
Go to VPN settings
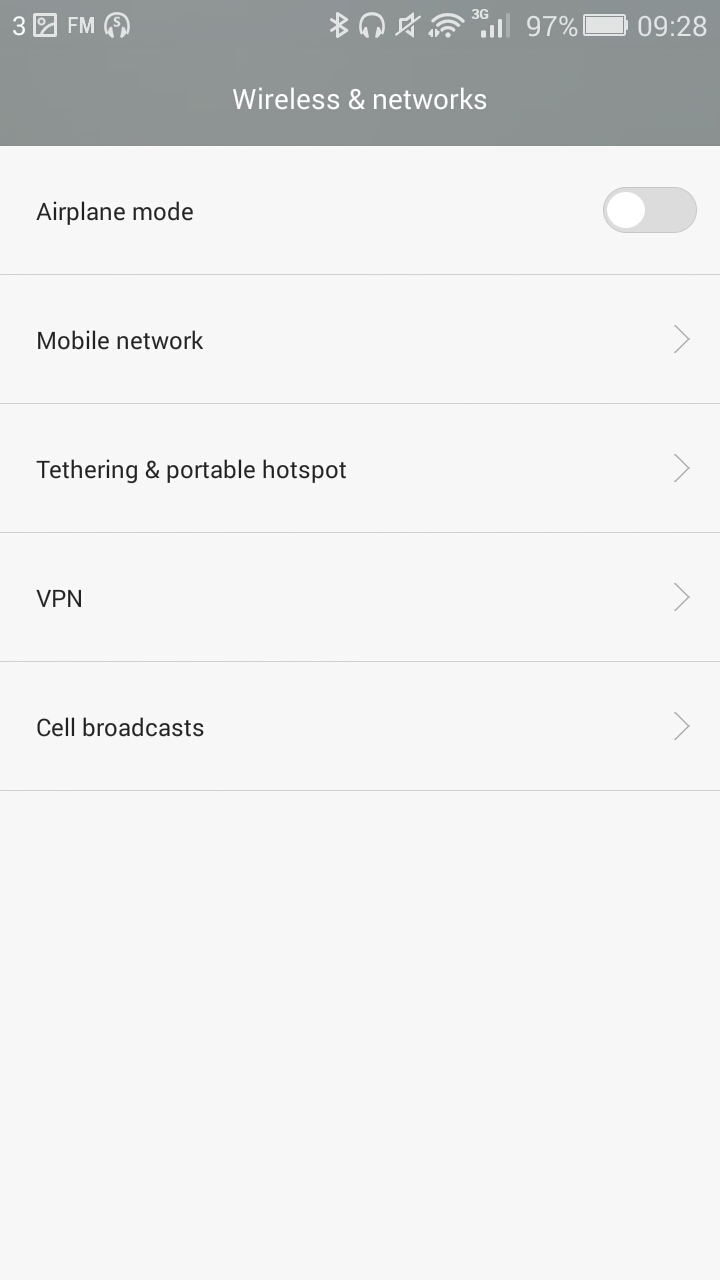pyautogui.click(x=360, y=598)
